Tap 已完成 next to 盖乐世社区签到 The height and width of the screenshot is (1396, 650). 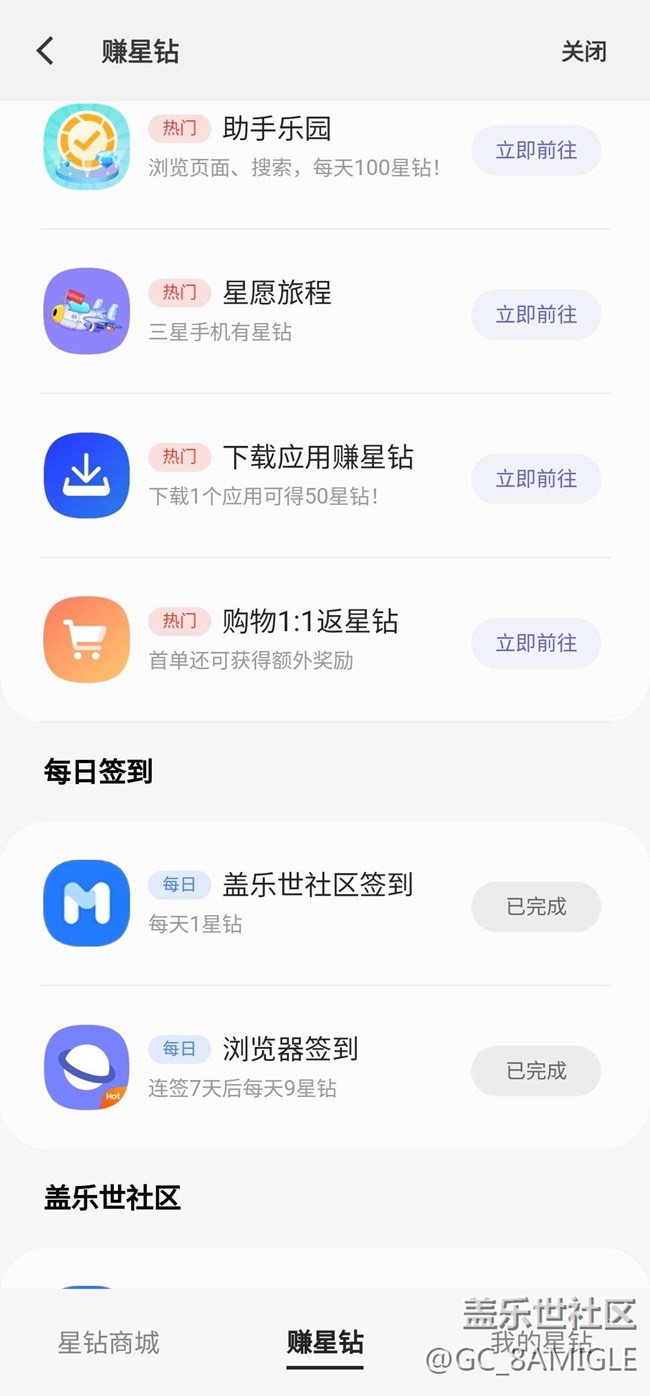(536, 907)
